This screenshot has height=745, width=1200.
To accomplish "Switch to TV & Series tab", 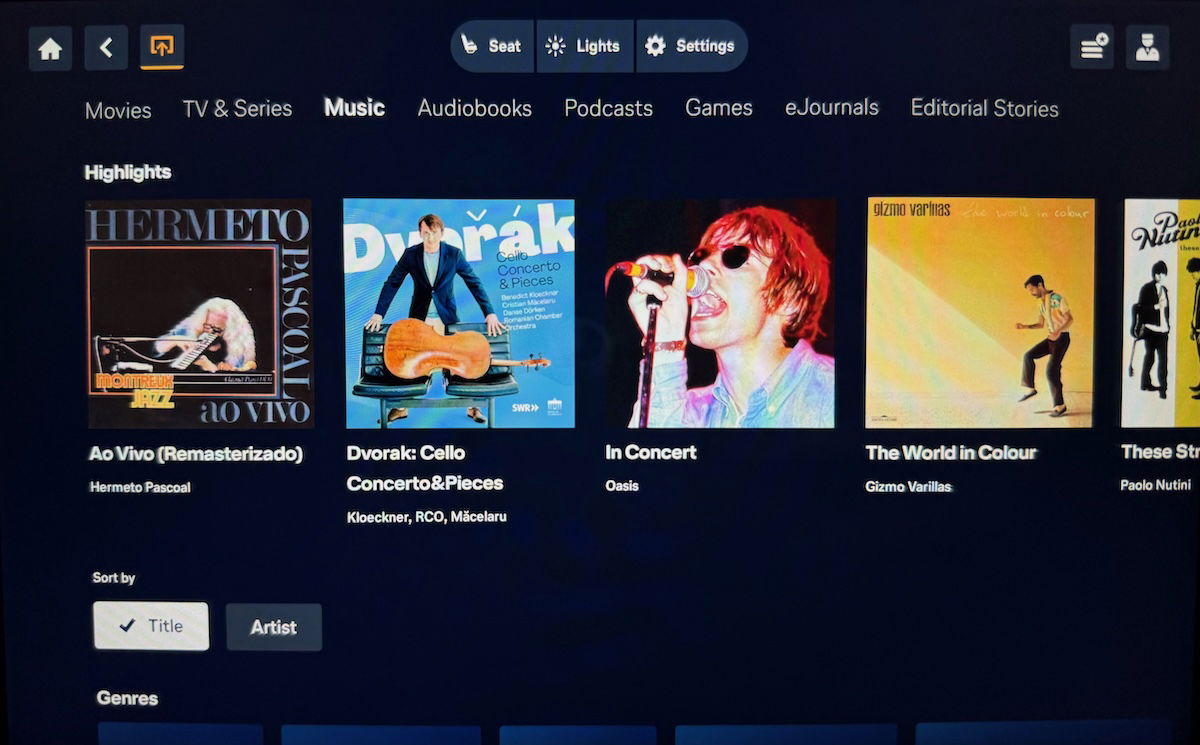I will click(237, 108).
